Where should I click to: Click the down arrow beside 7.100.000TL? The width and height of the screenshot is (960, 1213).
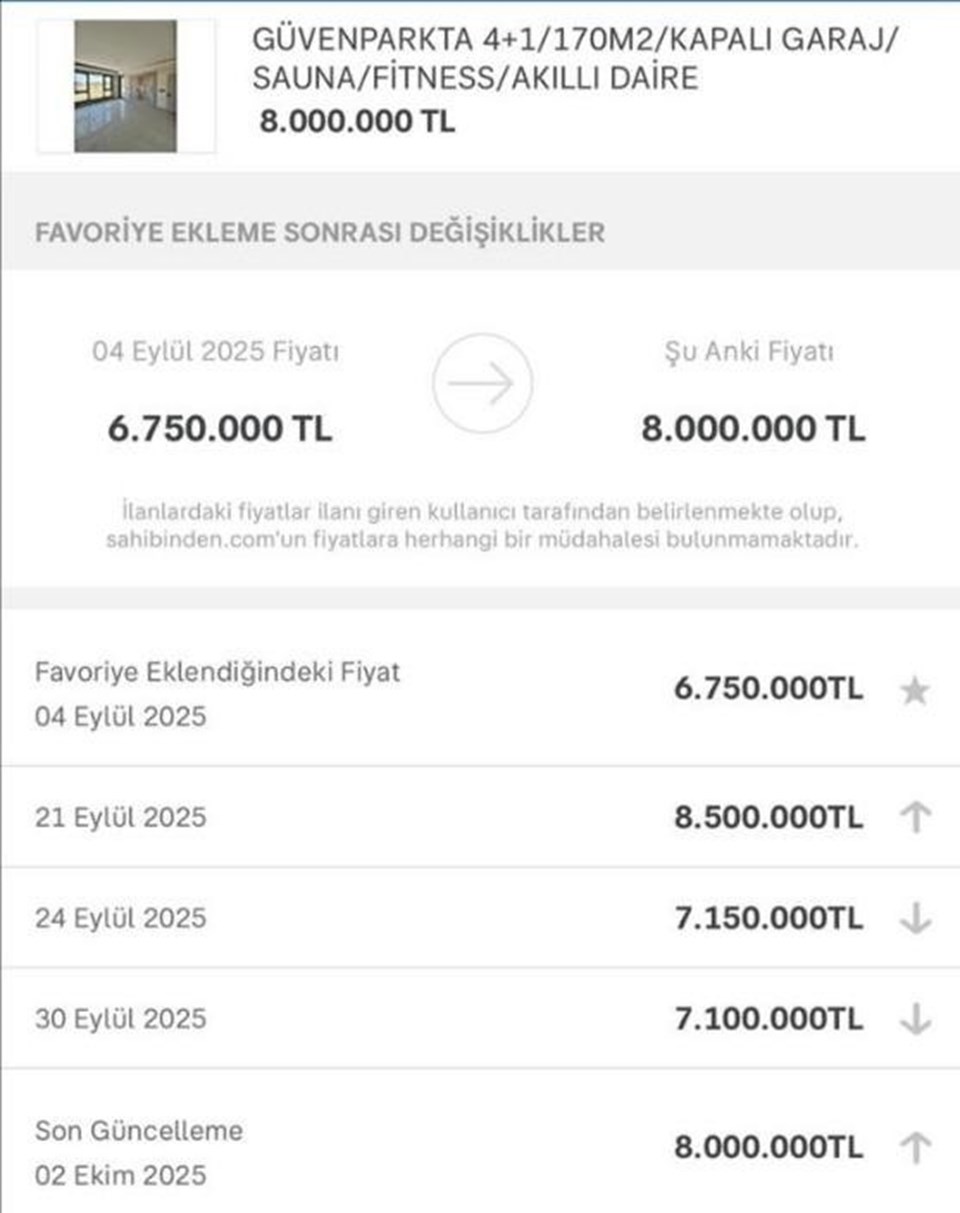916,1019
